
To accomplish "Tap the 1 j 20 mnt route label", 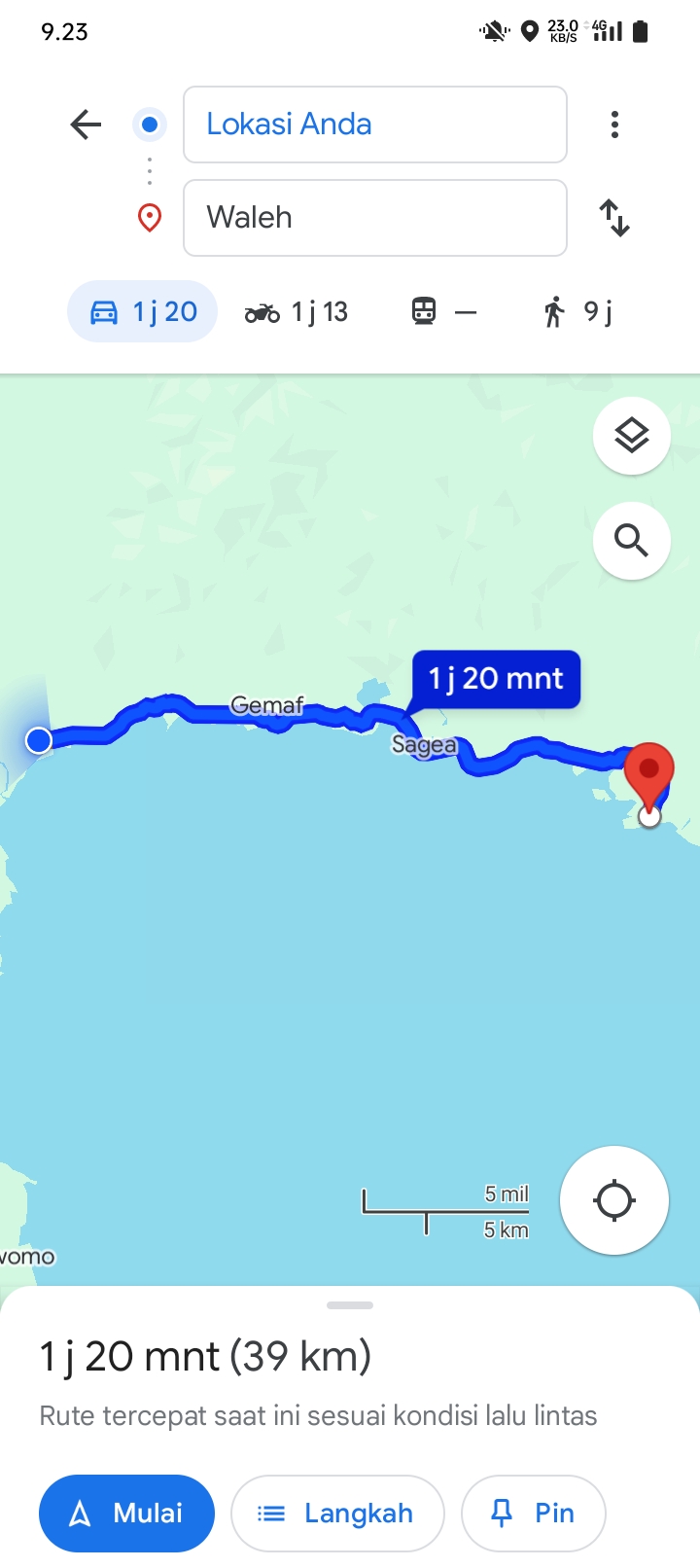I will 496,679.
